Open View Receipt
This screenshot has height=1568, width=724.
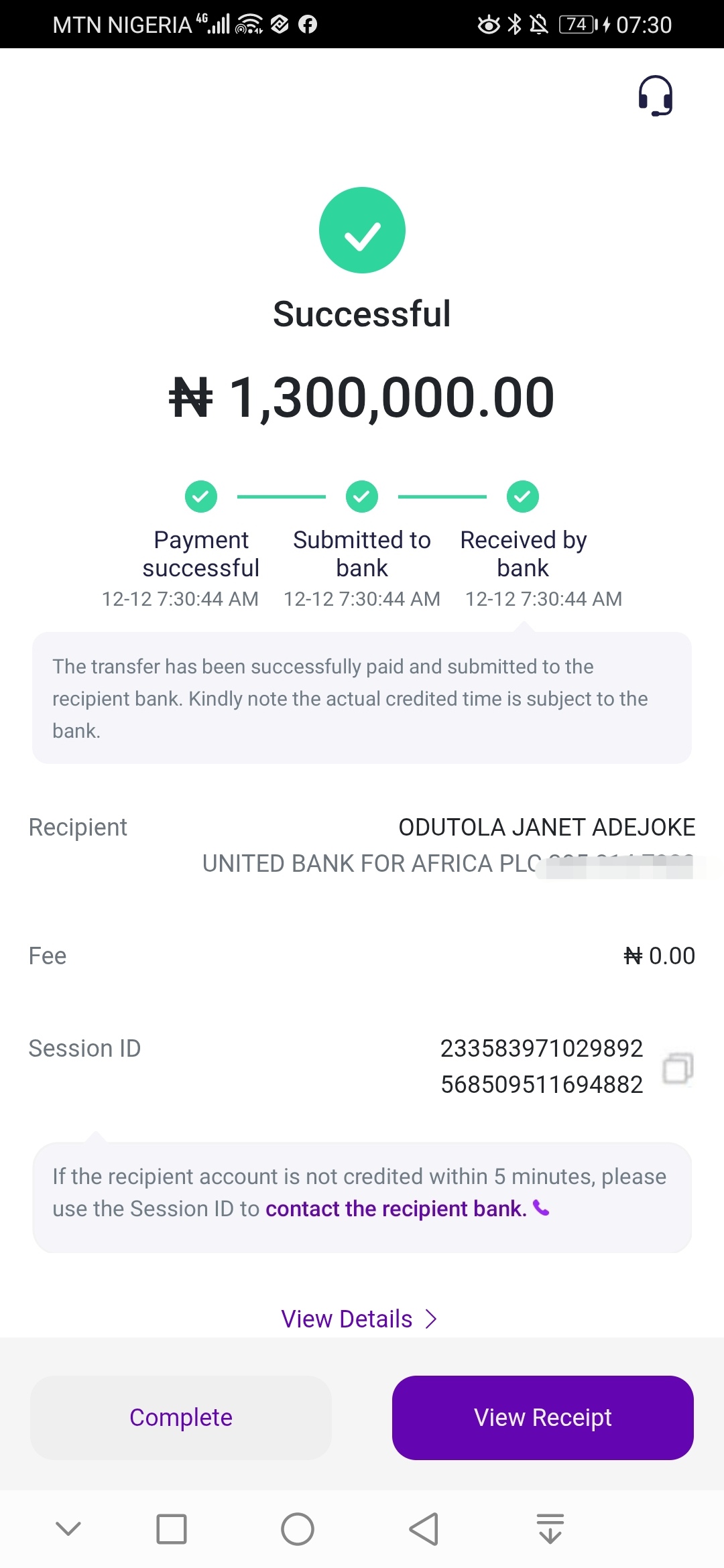(x=542, y=1417)
